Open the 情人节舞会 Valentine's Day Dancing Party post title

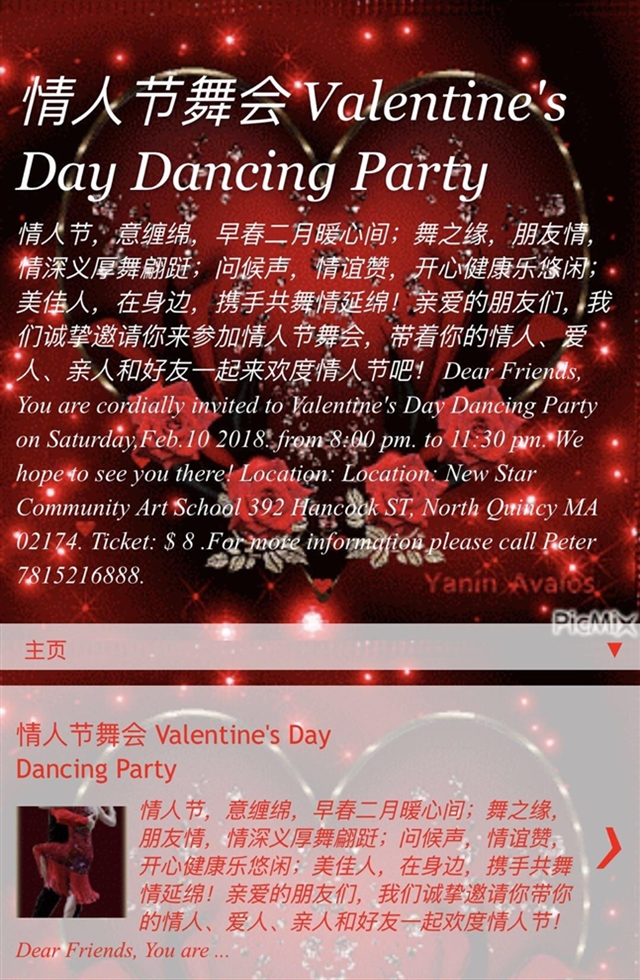[172, 752]
